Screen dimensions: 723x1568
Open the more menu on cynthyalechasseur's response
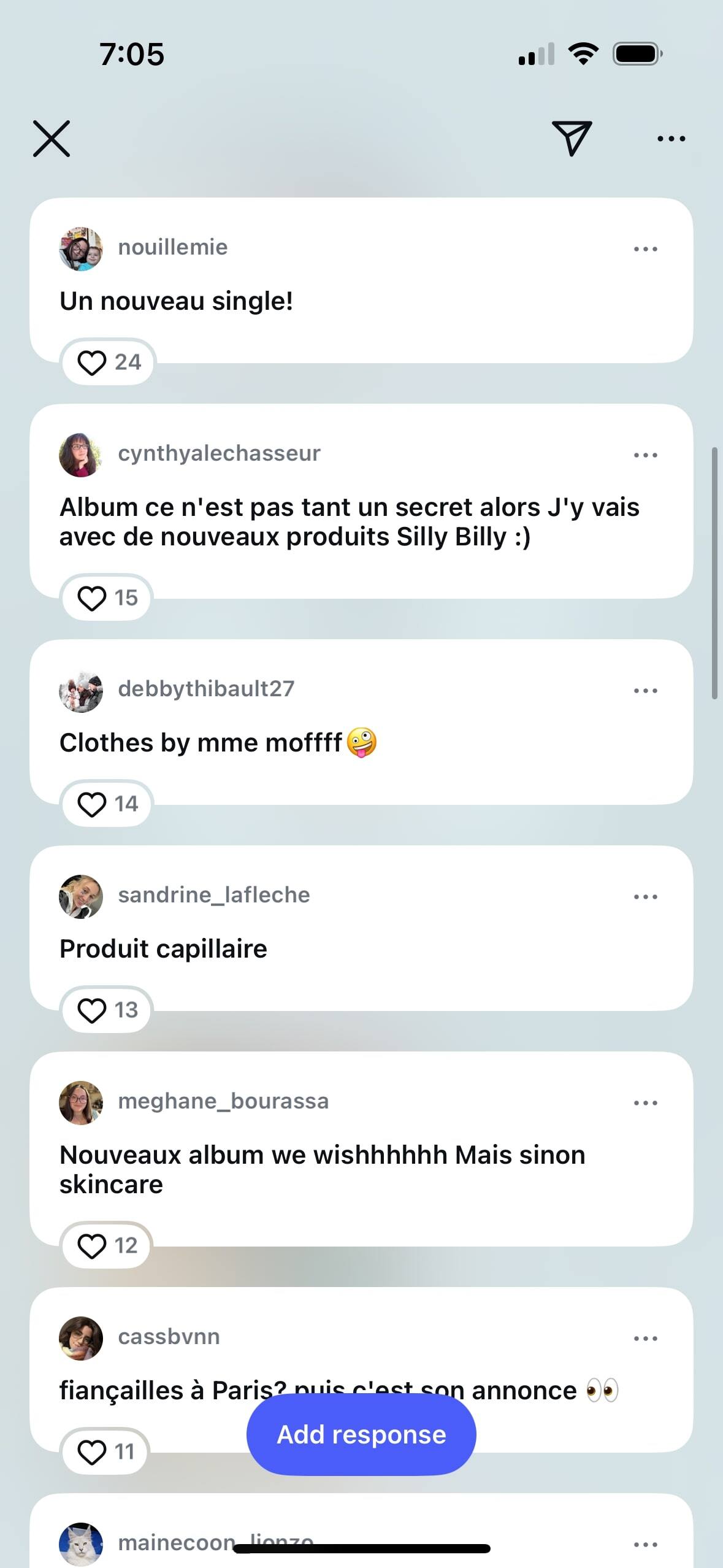point(645,455)
